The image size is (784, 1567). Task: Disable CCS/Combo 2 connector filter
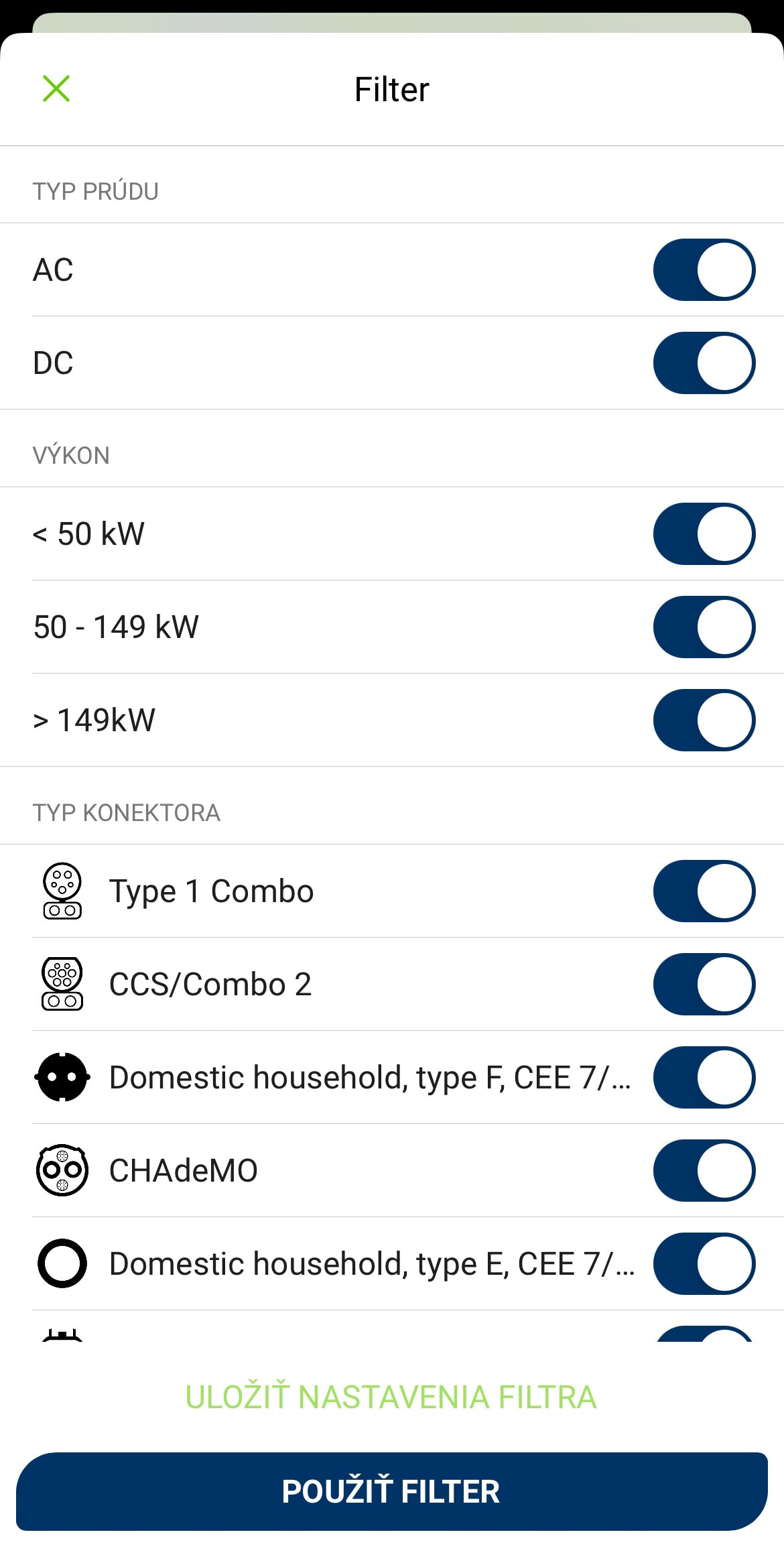click(x=704, y=984)
